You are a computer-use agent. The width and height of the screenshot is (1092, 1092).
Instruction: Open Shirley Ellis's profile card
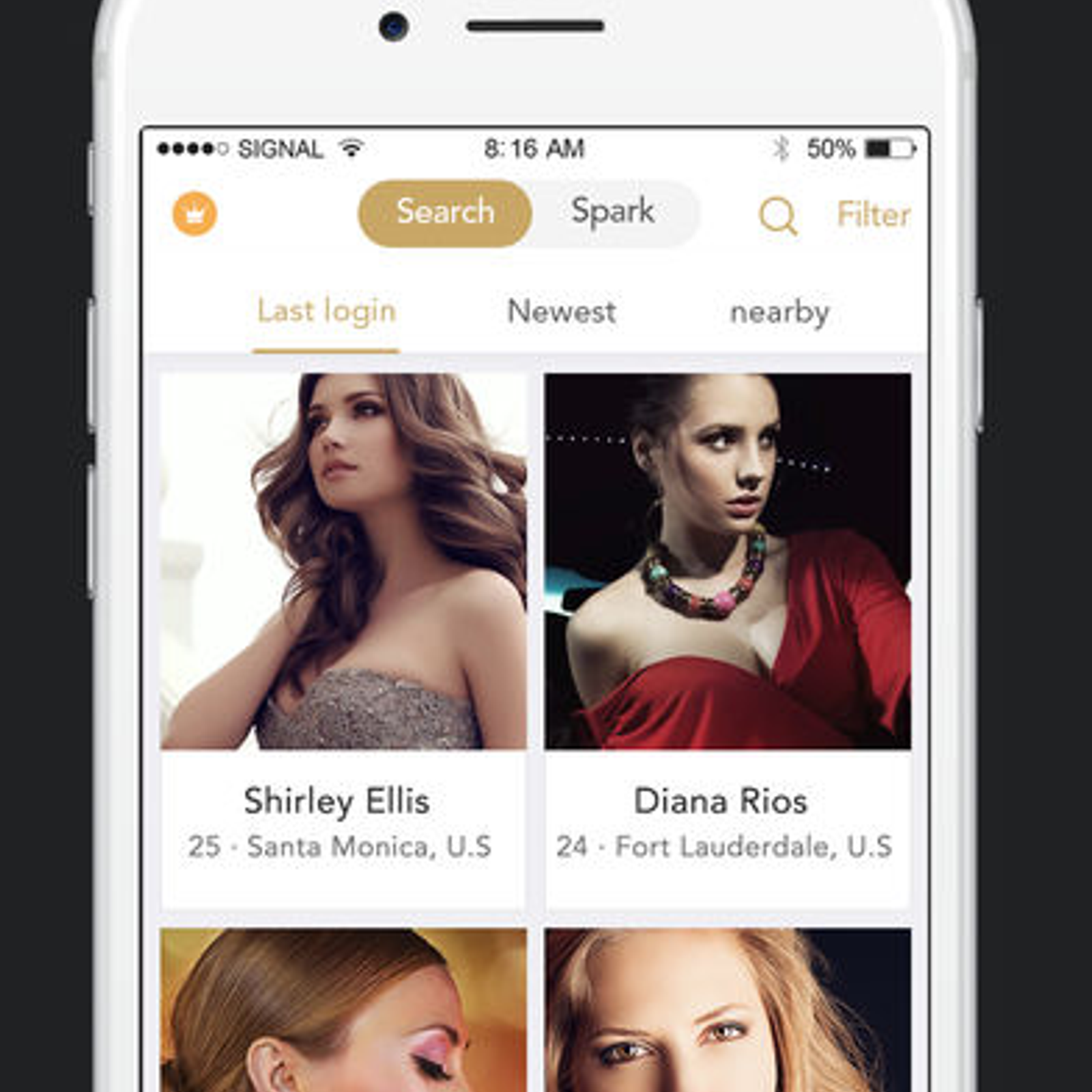(343, 614)
